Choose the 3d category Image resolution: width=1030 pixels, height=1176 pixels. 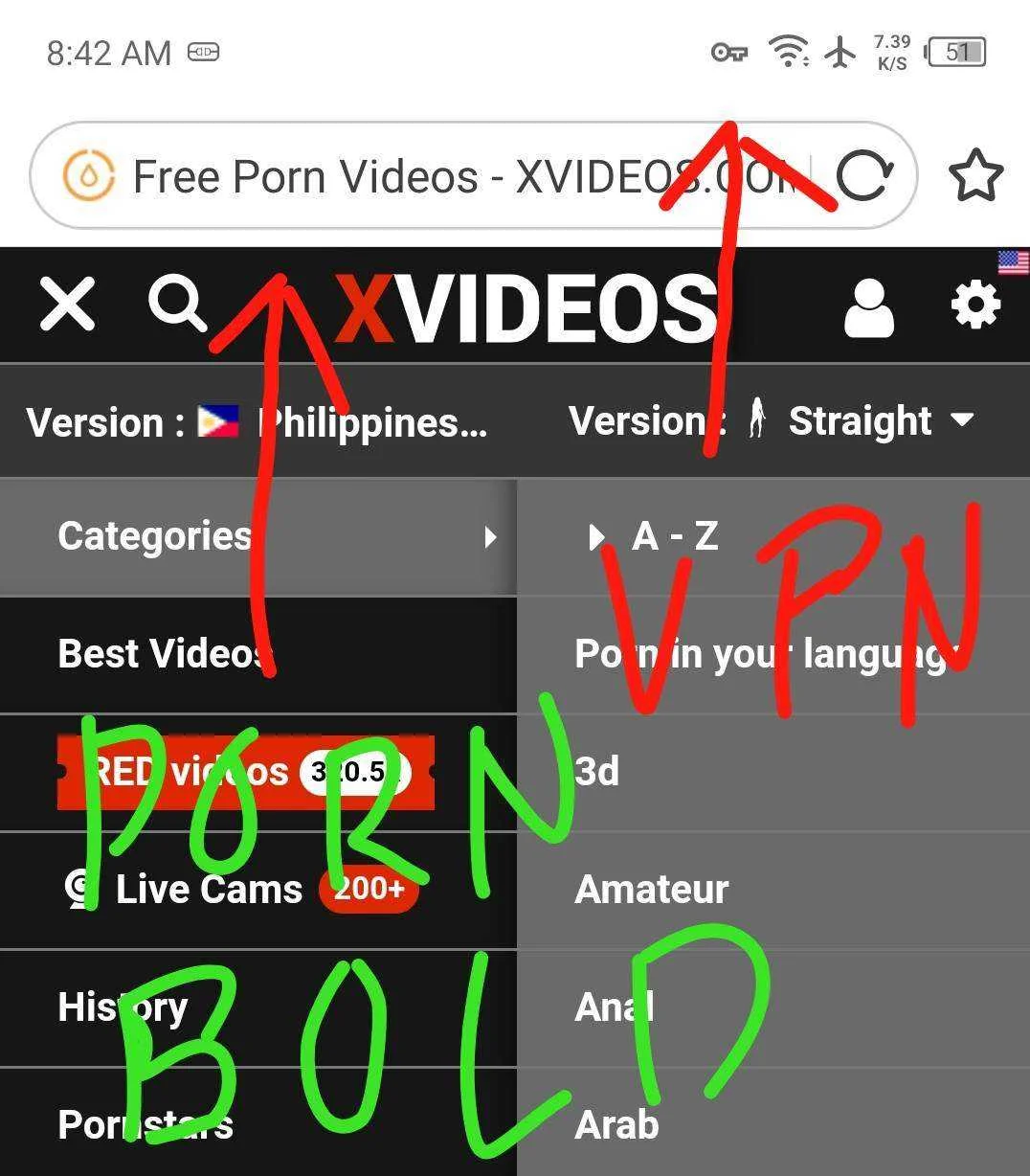click(597, 772)
